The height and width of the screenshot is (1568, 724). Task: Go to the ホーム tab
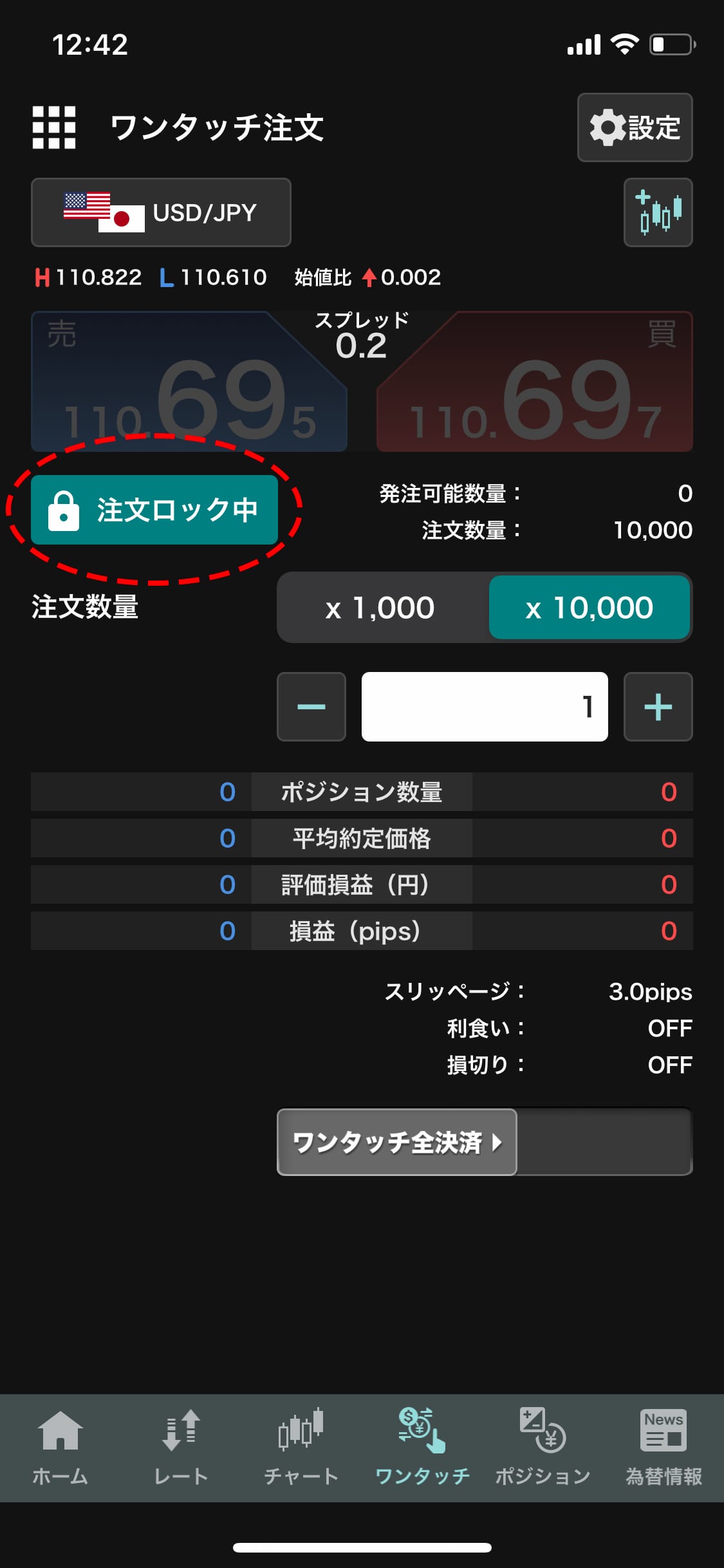click(x=60, y=1447)
